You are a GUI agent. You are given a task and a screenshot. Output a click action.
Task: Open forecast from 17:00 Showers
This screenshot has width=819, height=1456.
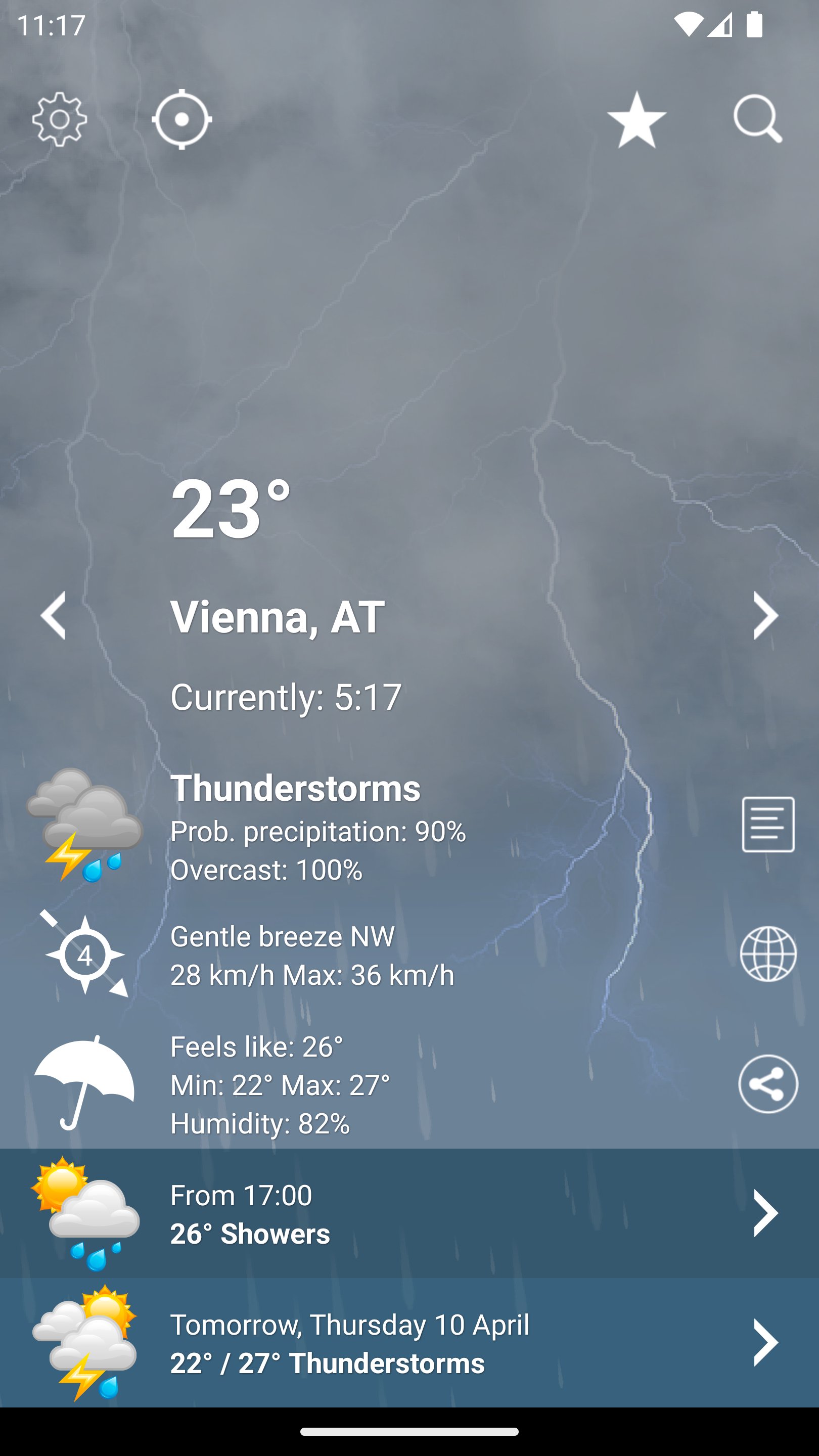pos(409,1212)
